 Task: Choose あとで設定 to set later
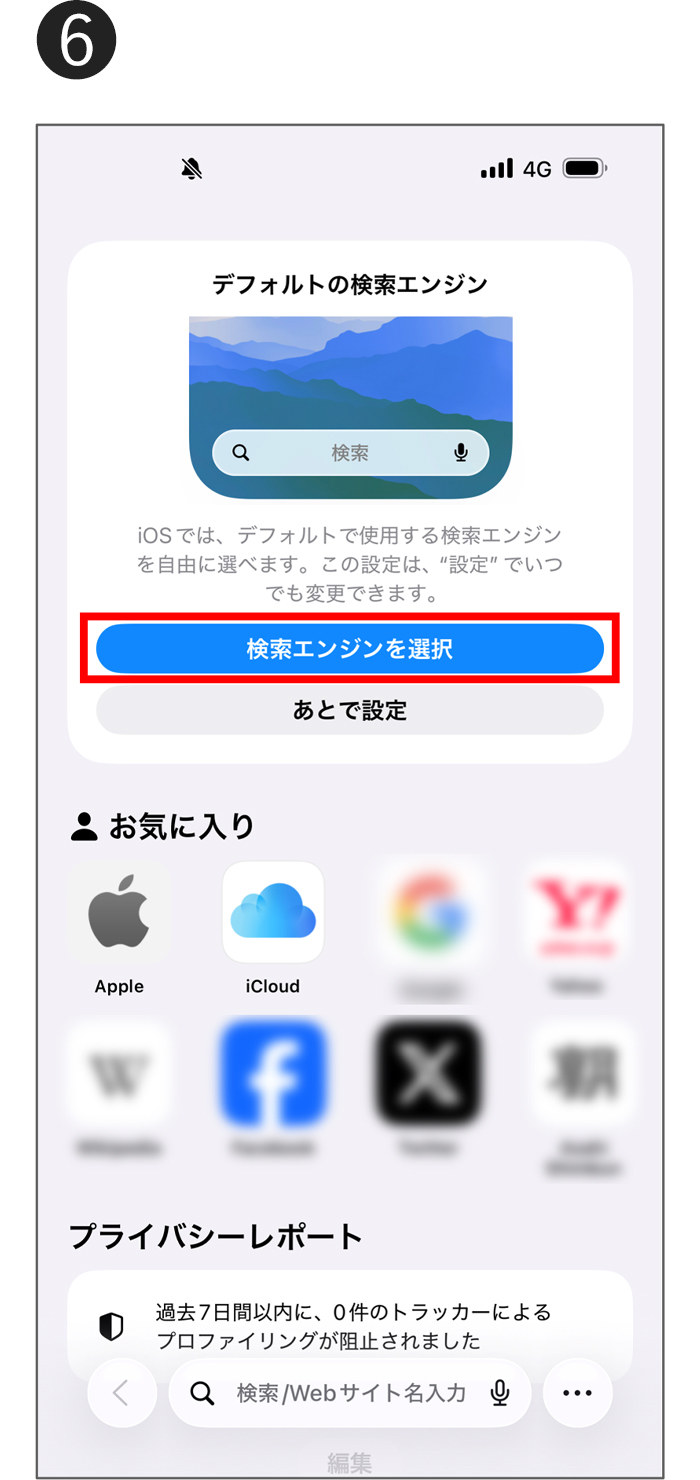click(350, 710)
